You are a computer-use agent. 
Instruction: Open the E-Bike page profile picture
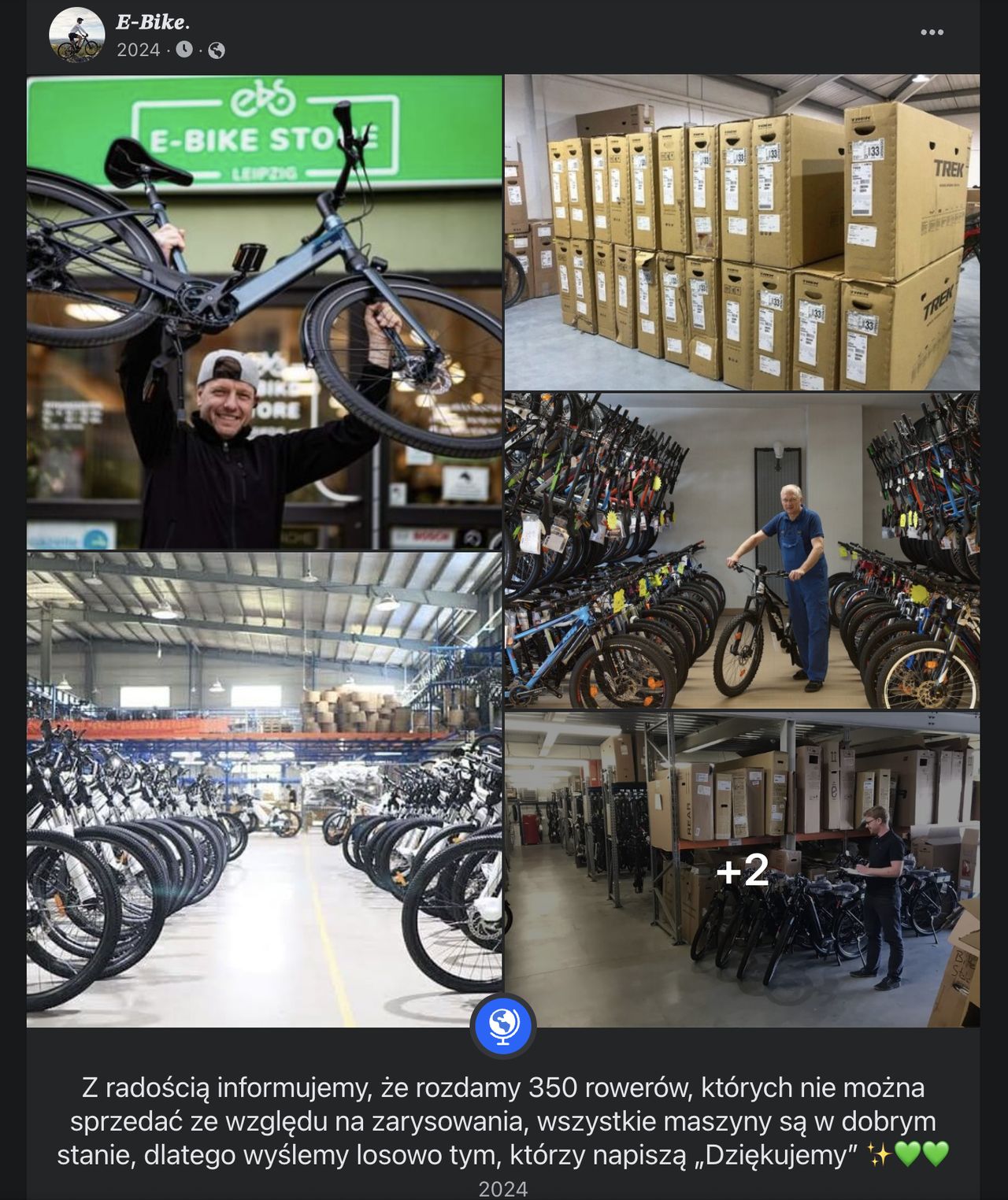76,35
